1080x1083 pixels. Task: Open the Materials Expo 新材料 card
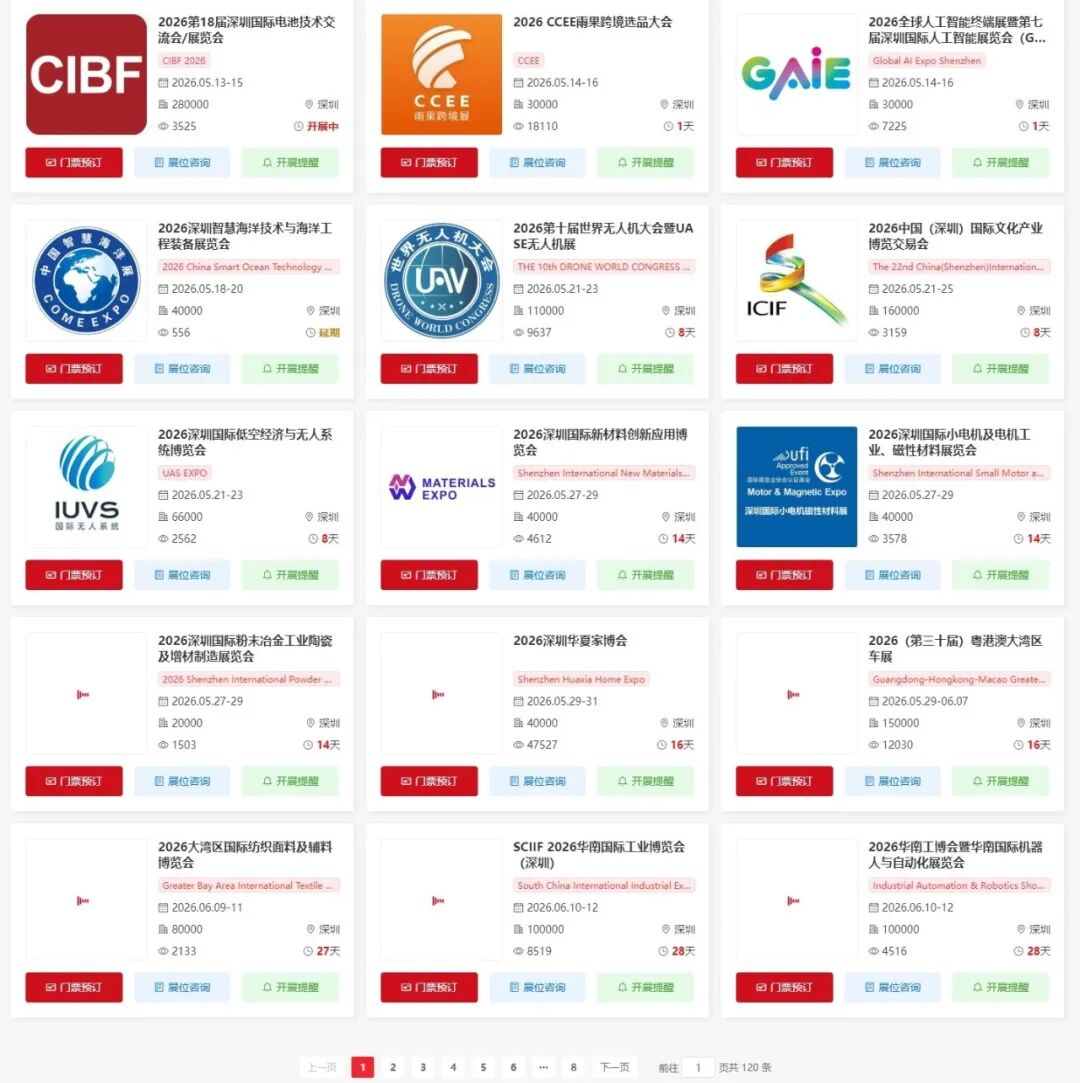click(x=537, y=508)
